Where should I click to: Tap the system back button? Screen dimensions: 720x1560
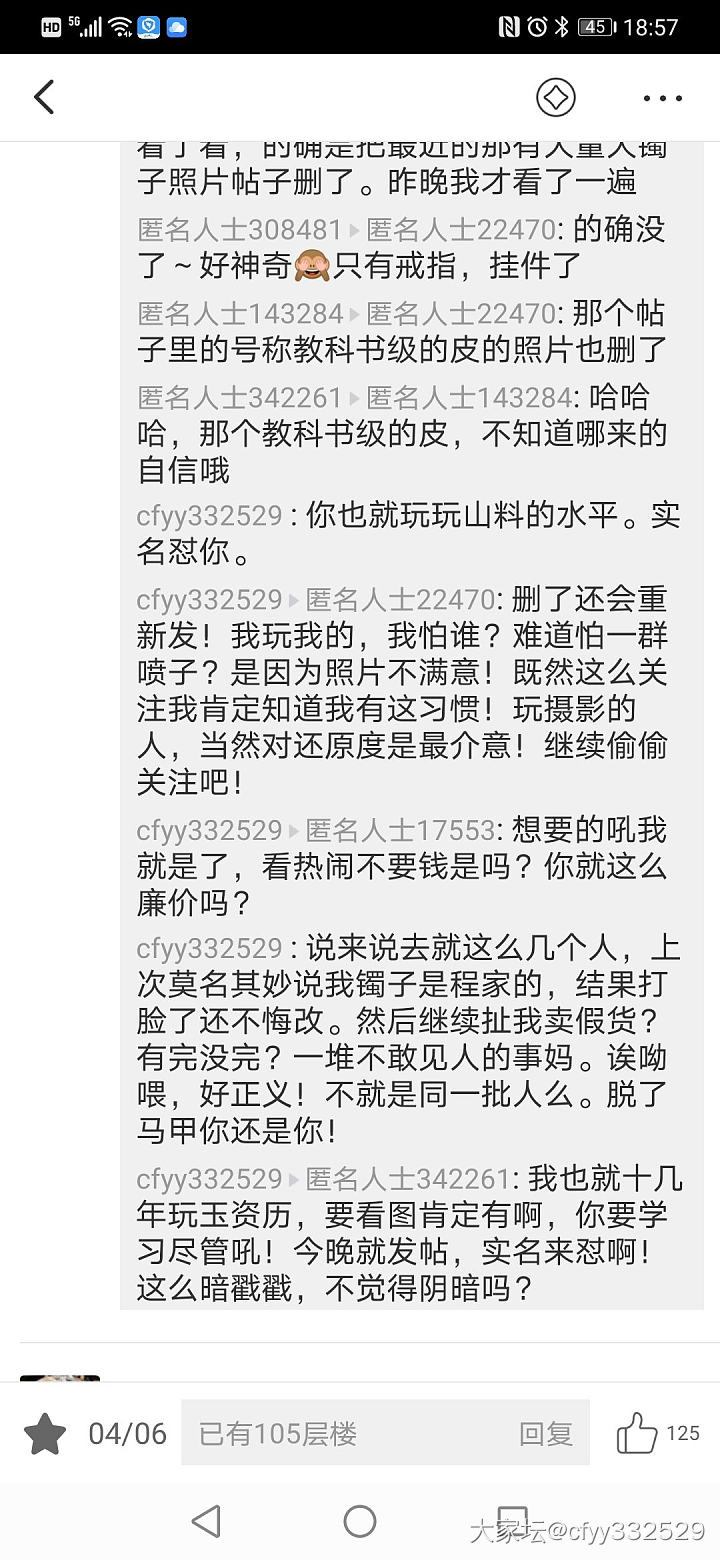tap(206, 1521)
